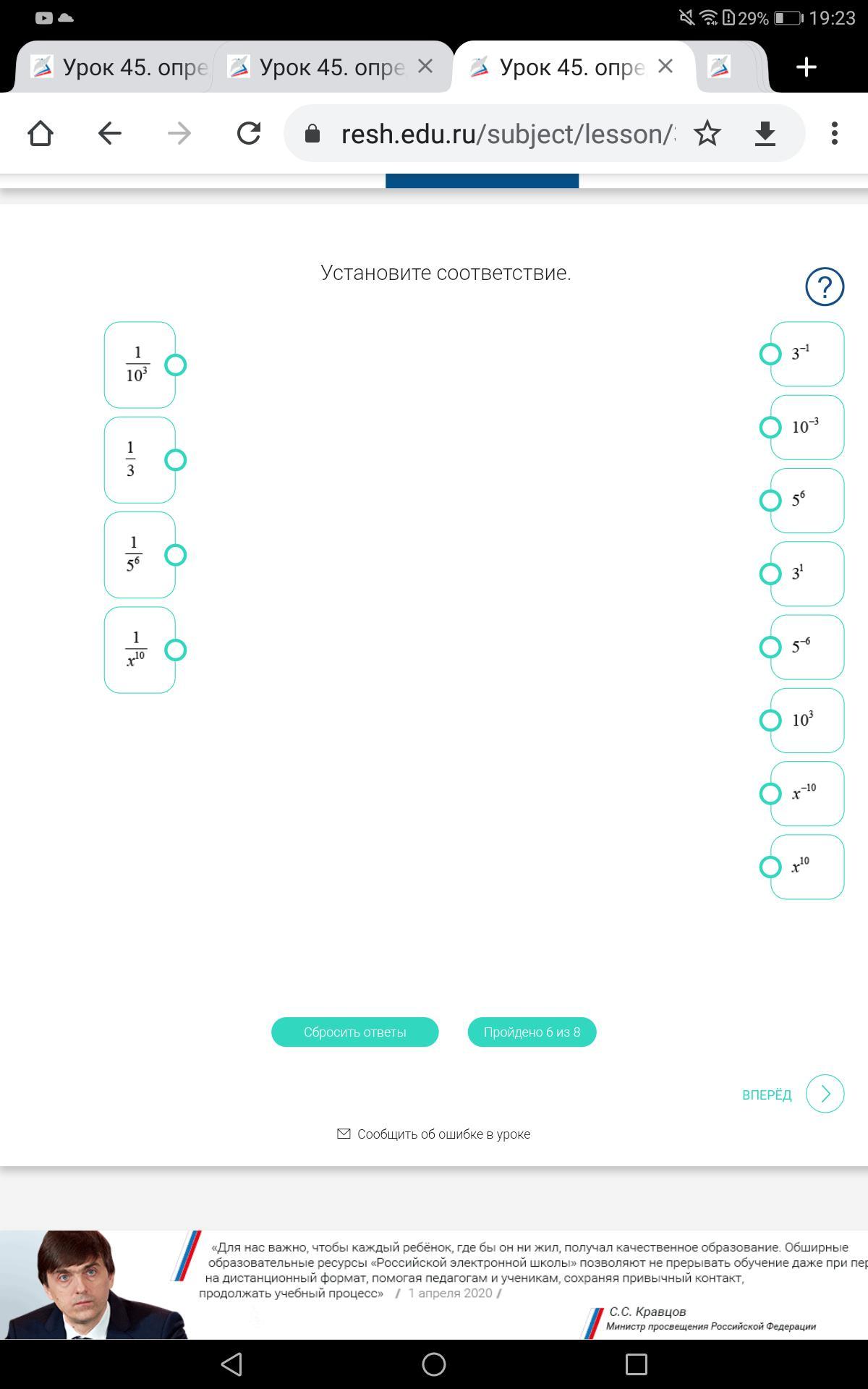Choose the 5⁻⁶ answer option
The width and height of the screenshot is (868, 1389).
tap(807, 647)
